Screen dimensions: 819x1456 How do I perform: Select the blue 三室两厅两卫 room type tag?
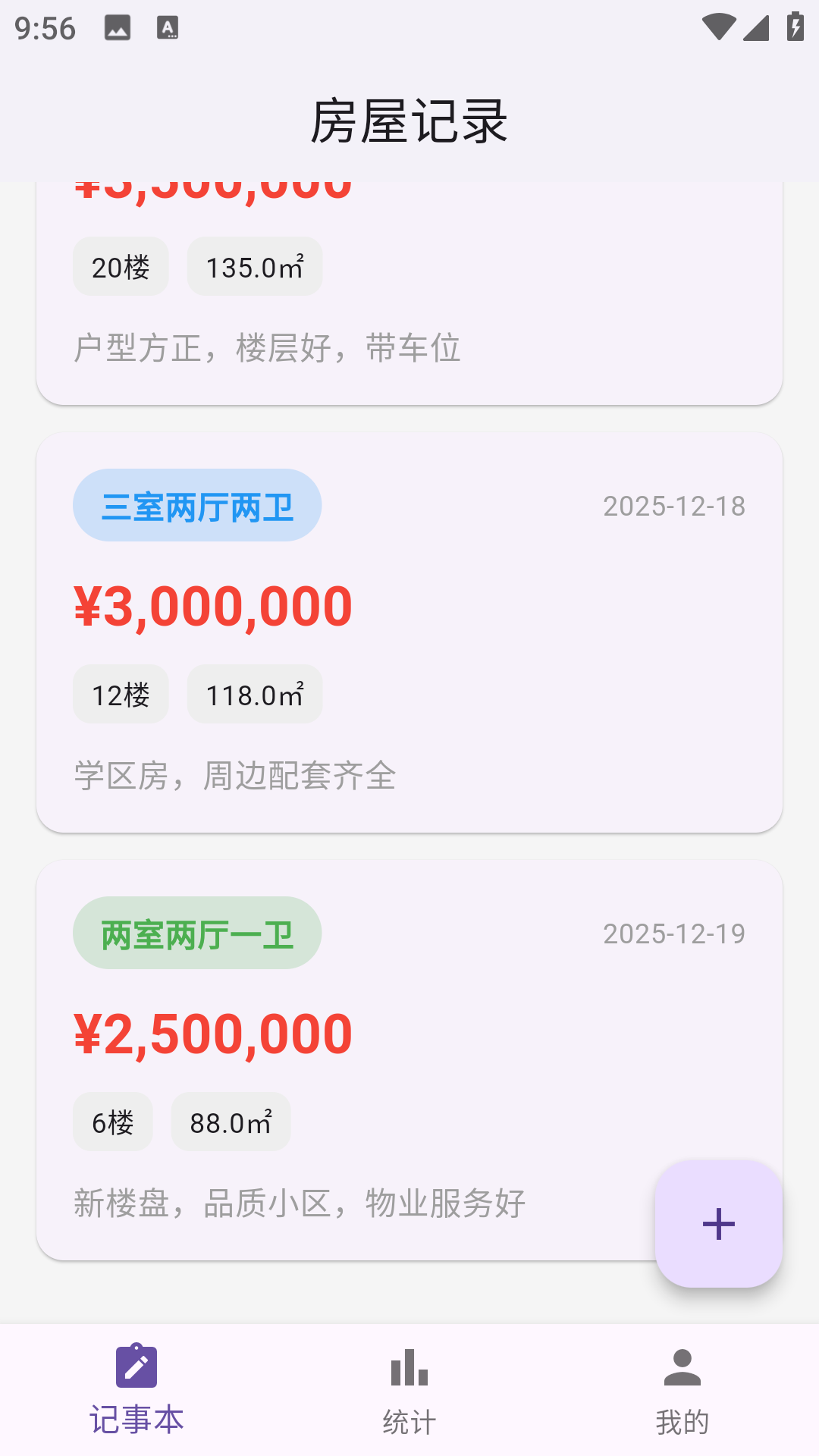coord(196,504)
